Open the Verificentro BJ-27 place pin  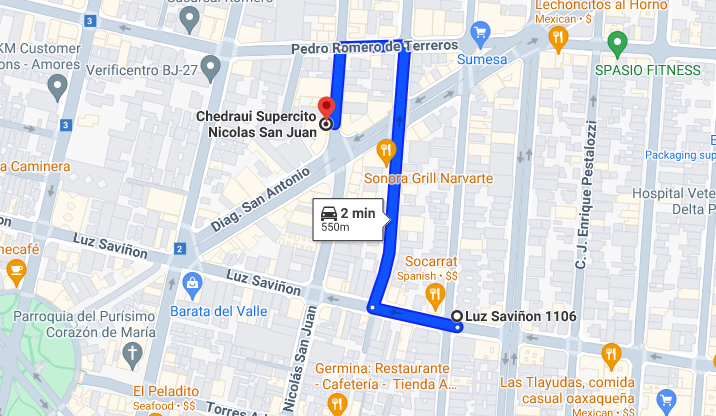pos(211,68)
